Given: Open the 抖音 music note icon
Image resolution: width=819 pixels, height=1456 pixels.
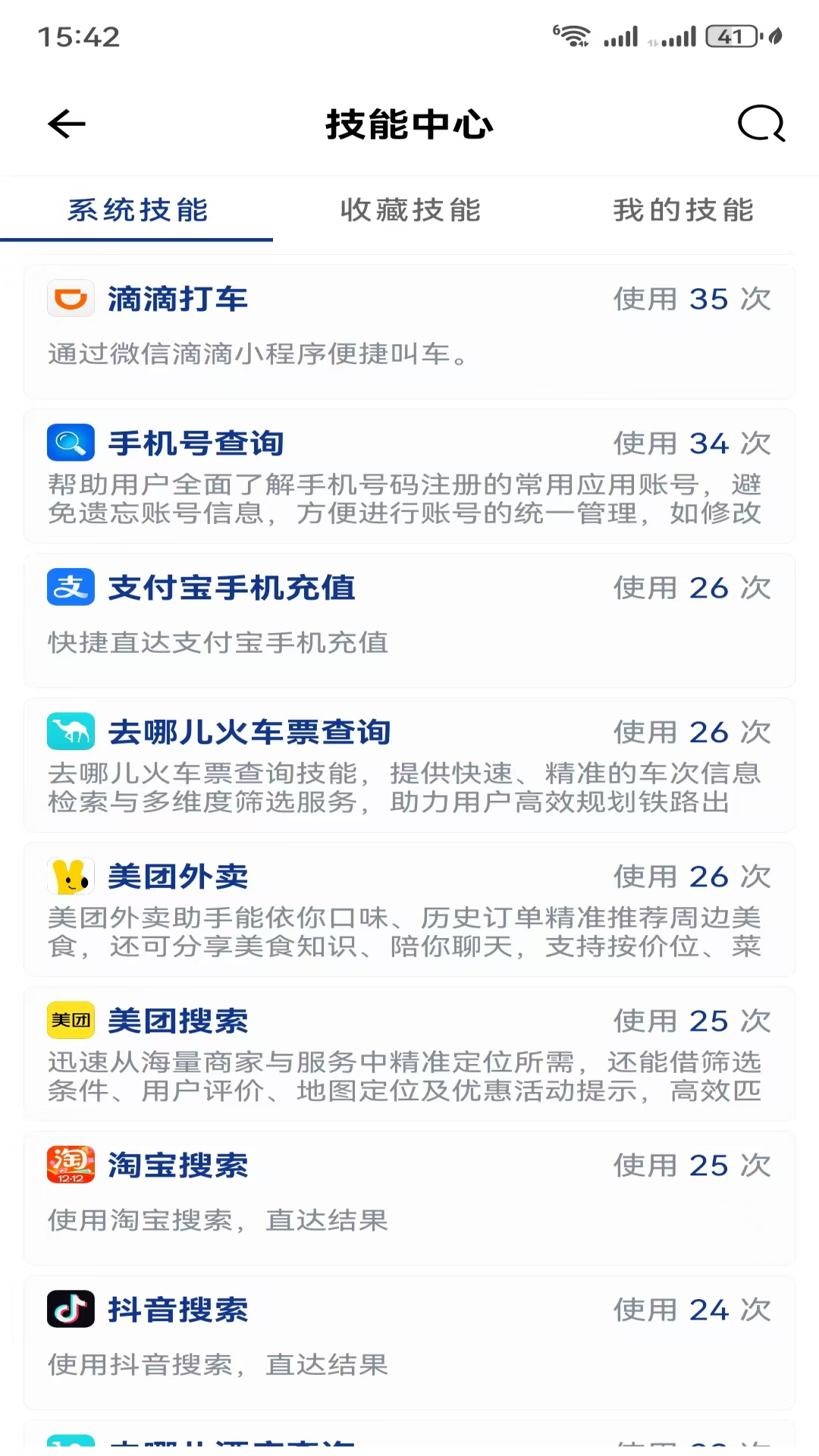Looking at the screenshot, I should tap(70, 1310).
